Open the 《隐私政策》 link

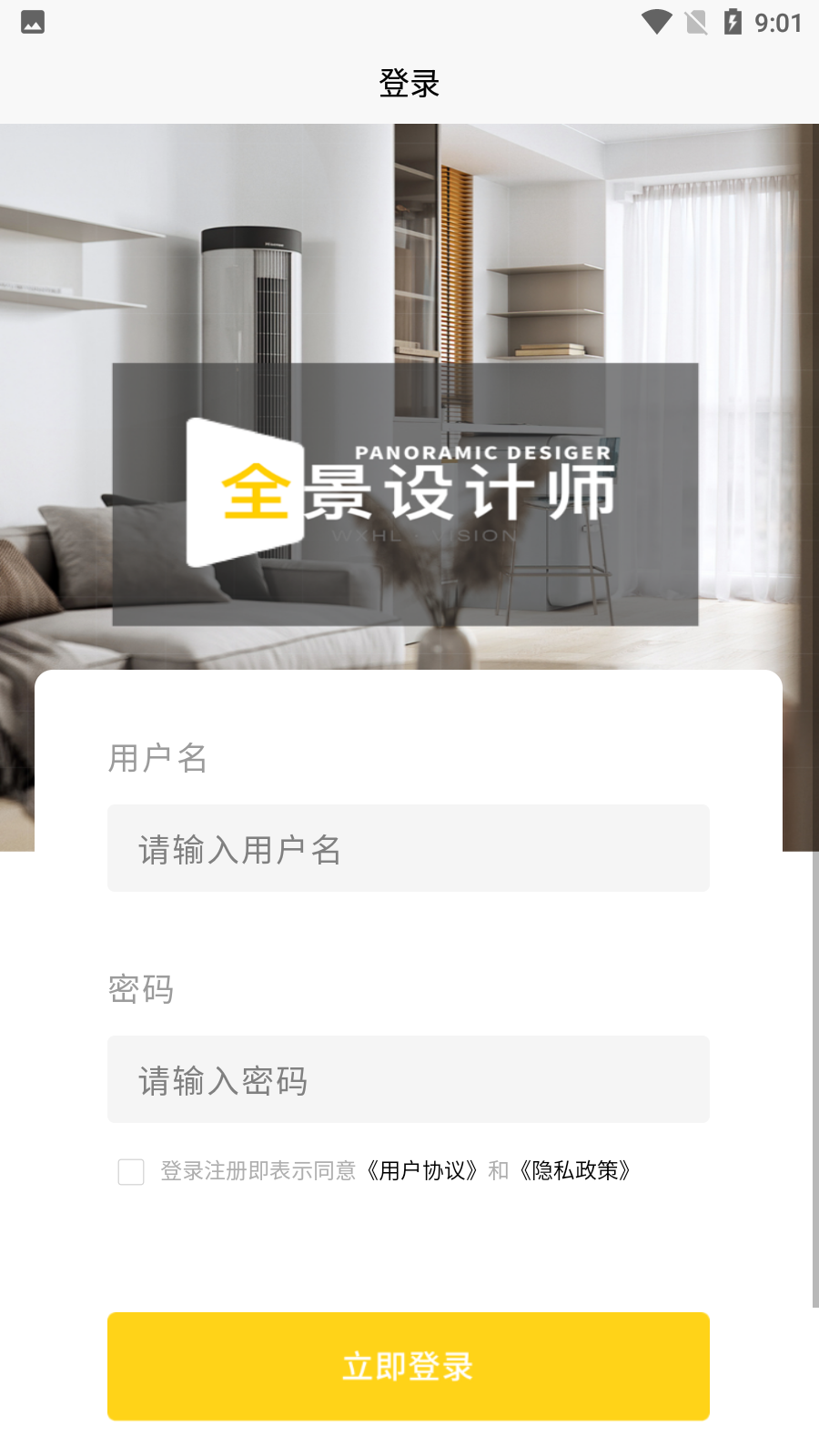click(x=575, y=1170)
